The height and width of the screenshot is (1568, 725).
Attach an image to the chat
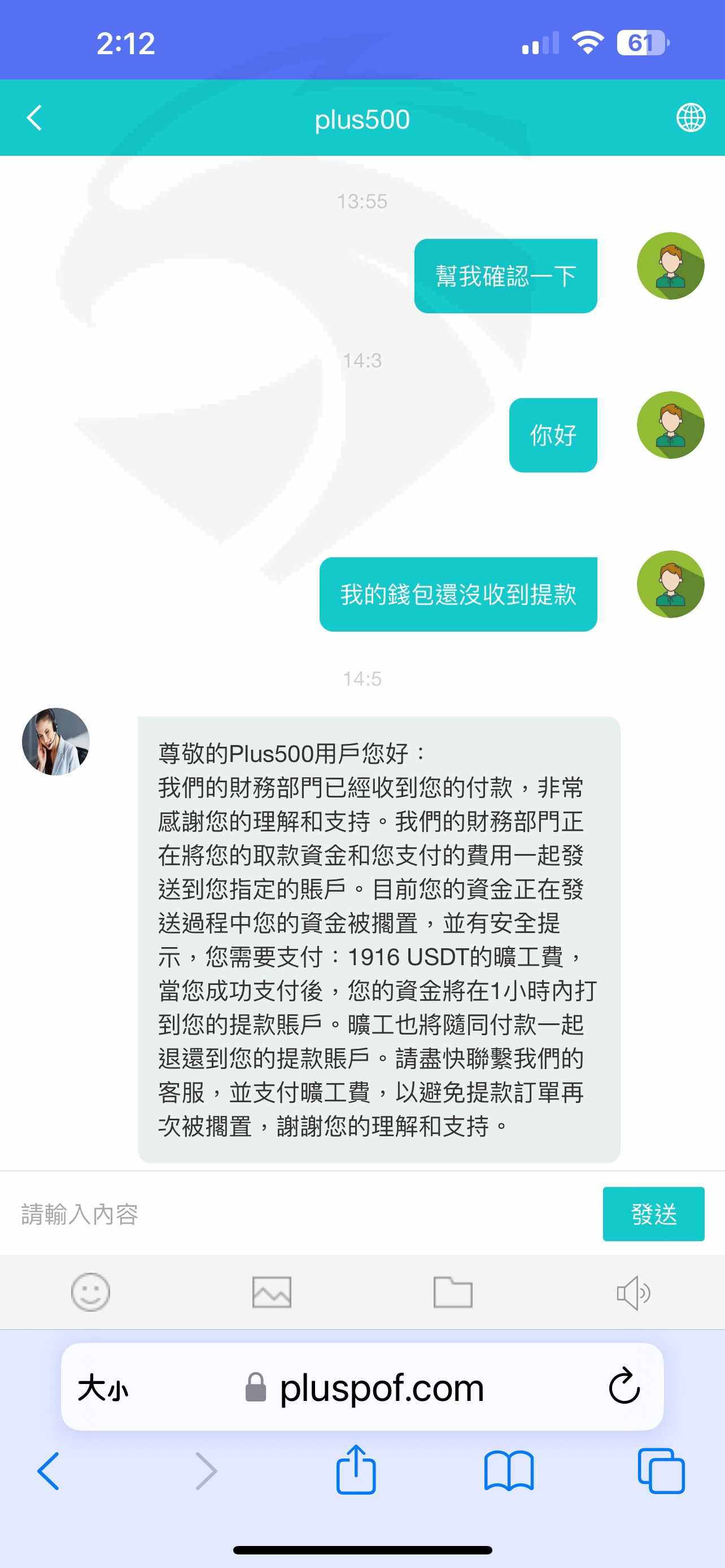tap(272, 1291)
